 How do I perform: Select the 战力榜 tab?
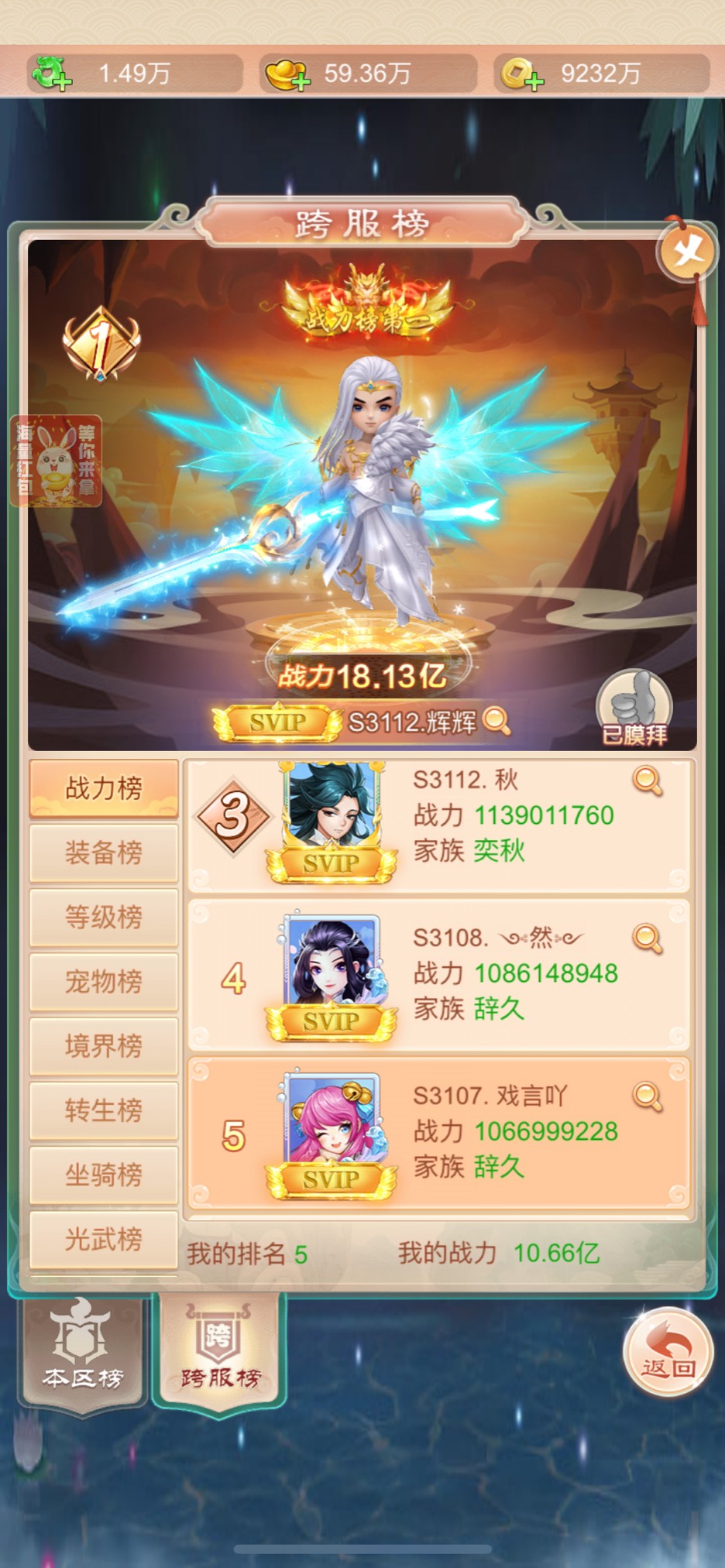104,788
